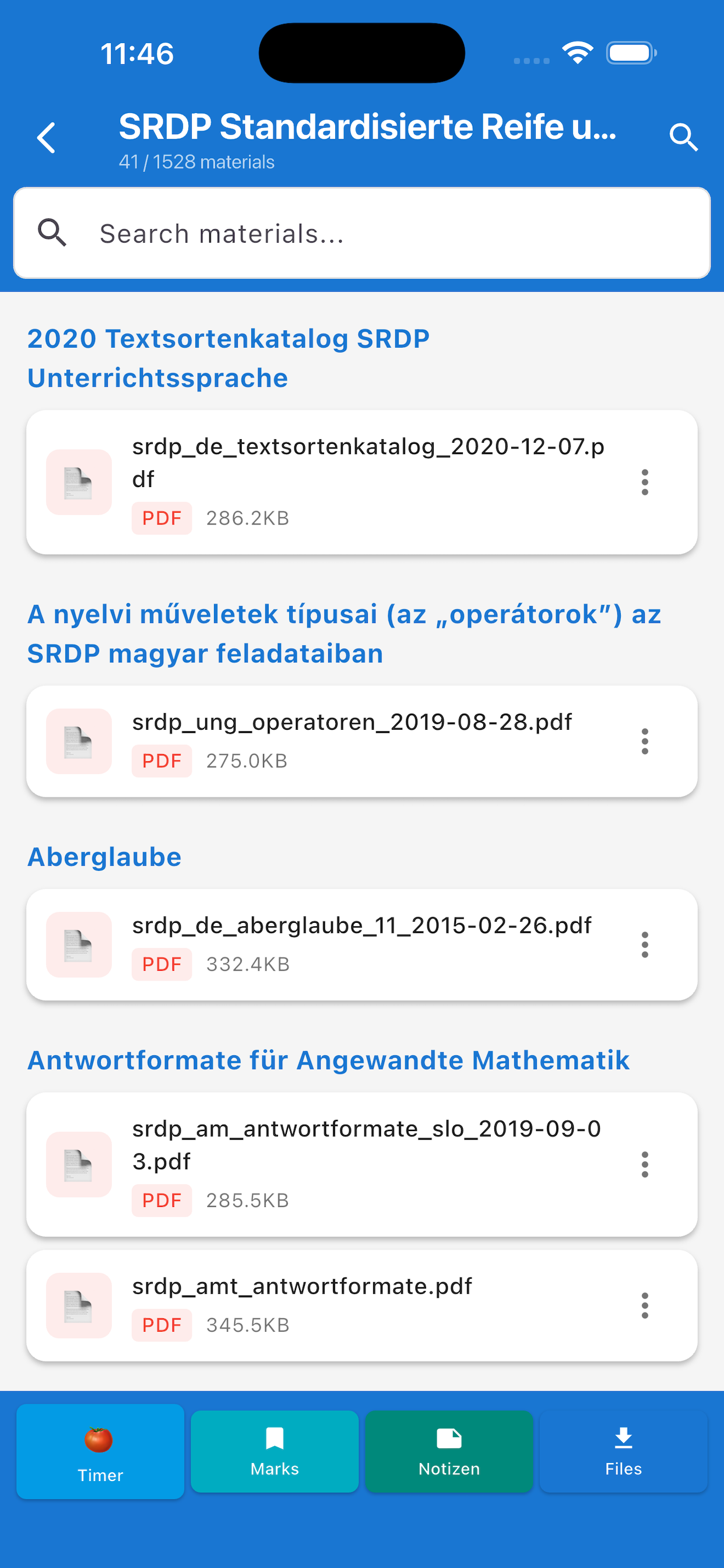Select the Antwortformate für Angewandte Mathematik heading

(x=329, y=1059)
